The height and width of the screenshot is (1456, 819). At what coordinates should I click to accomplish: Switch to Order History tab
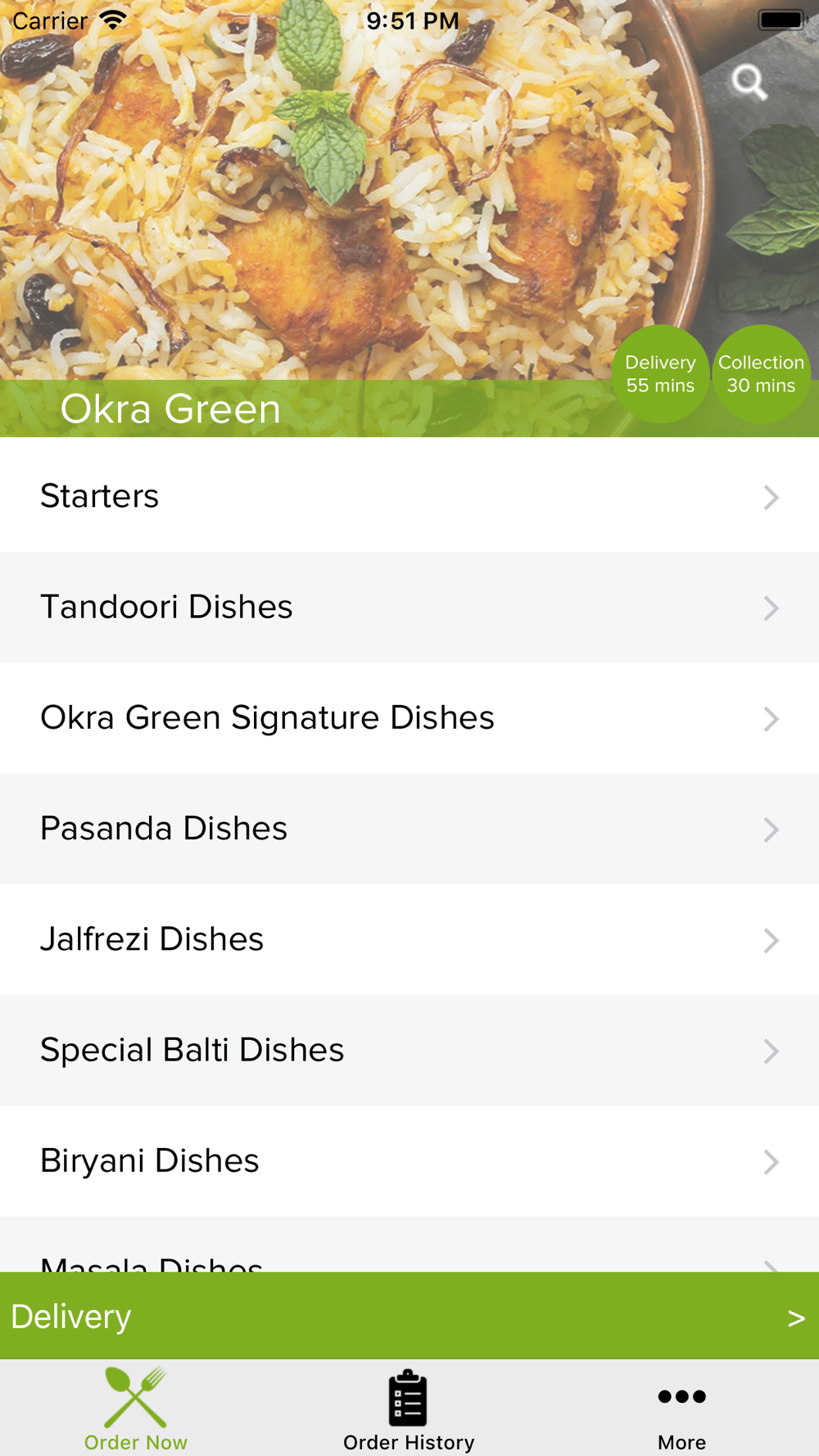[409, 1410]
